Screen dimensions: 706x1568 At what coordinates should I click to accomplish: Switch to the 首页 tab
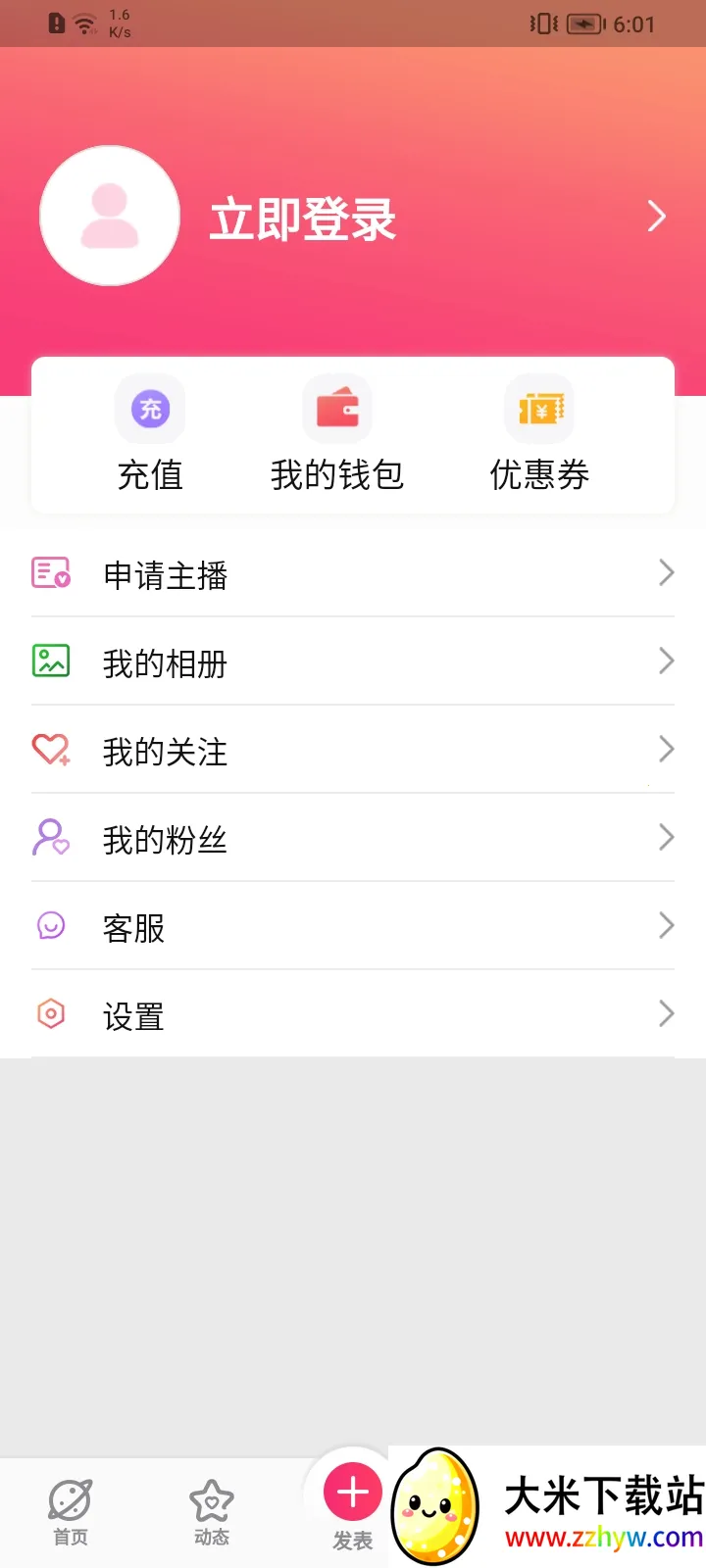tap(68, 1509)
